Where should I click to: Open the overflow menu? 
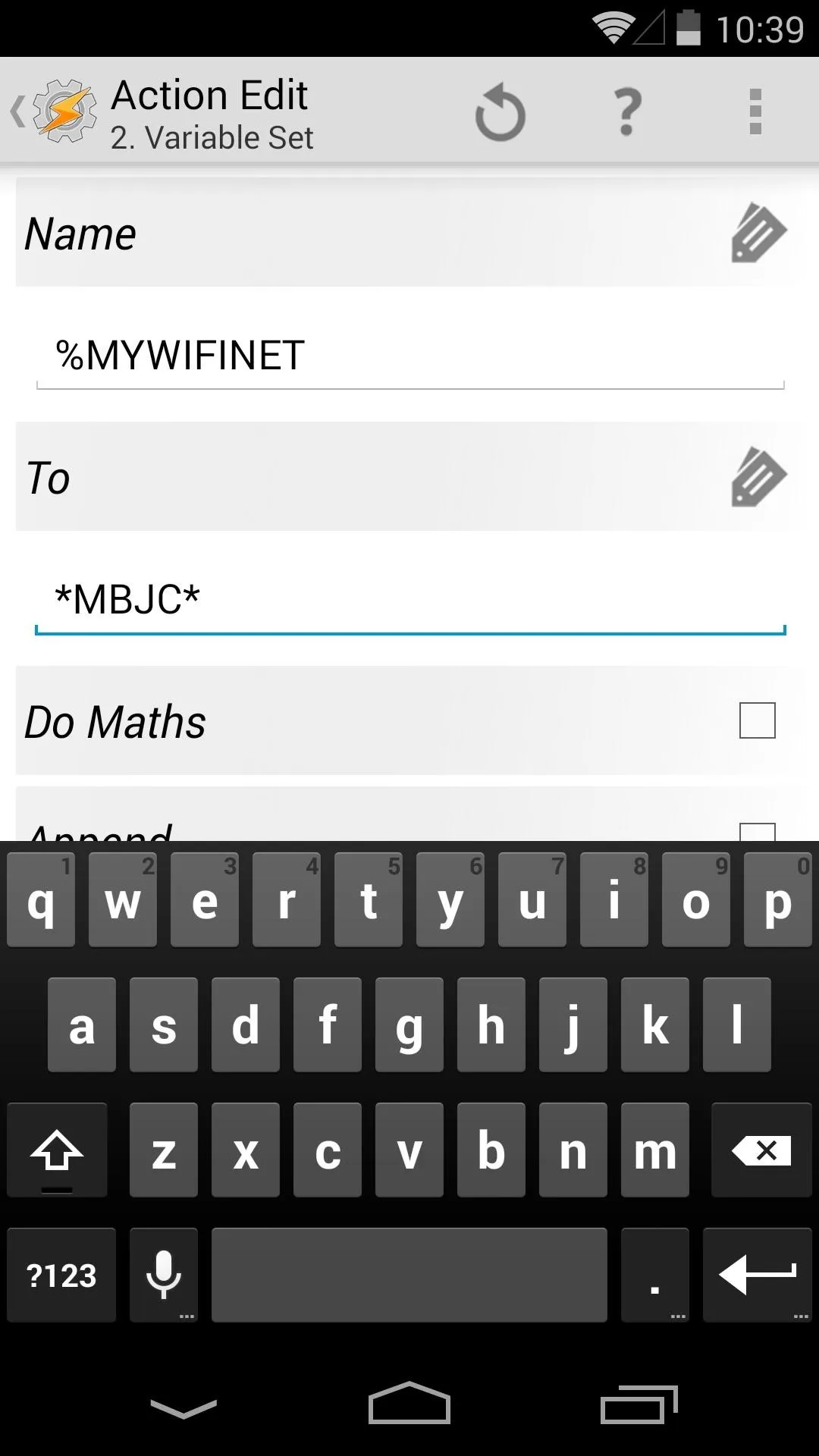point(755,112)
